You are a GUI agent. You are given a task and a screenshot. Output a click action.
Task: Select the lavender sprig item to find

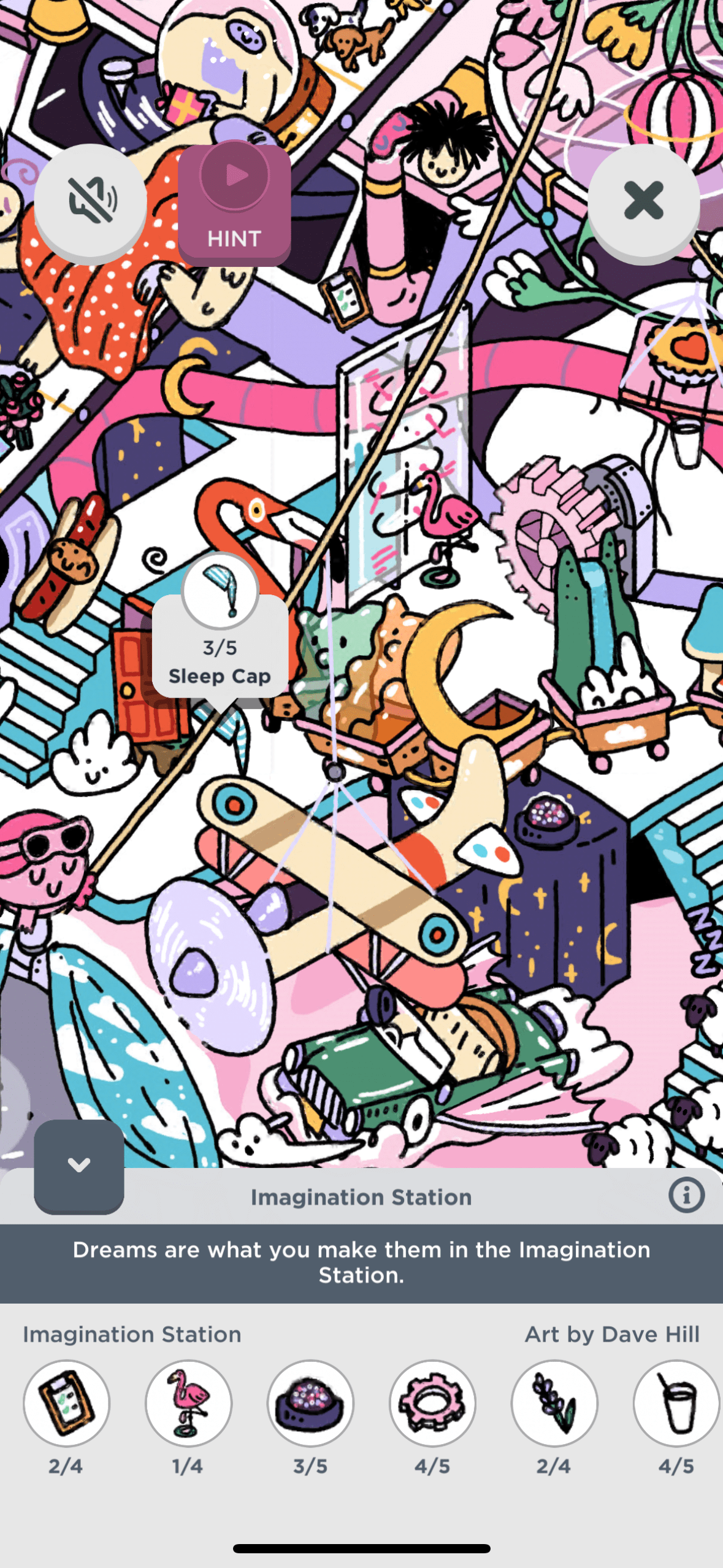click(554, 1404)
